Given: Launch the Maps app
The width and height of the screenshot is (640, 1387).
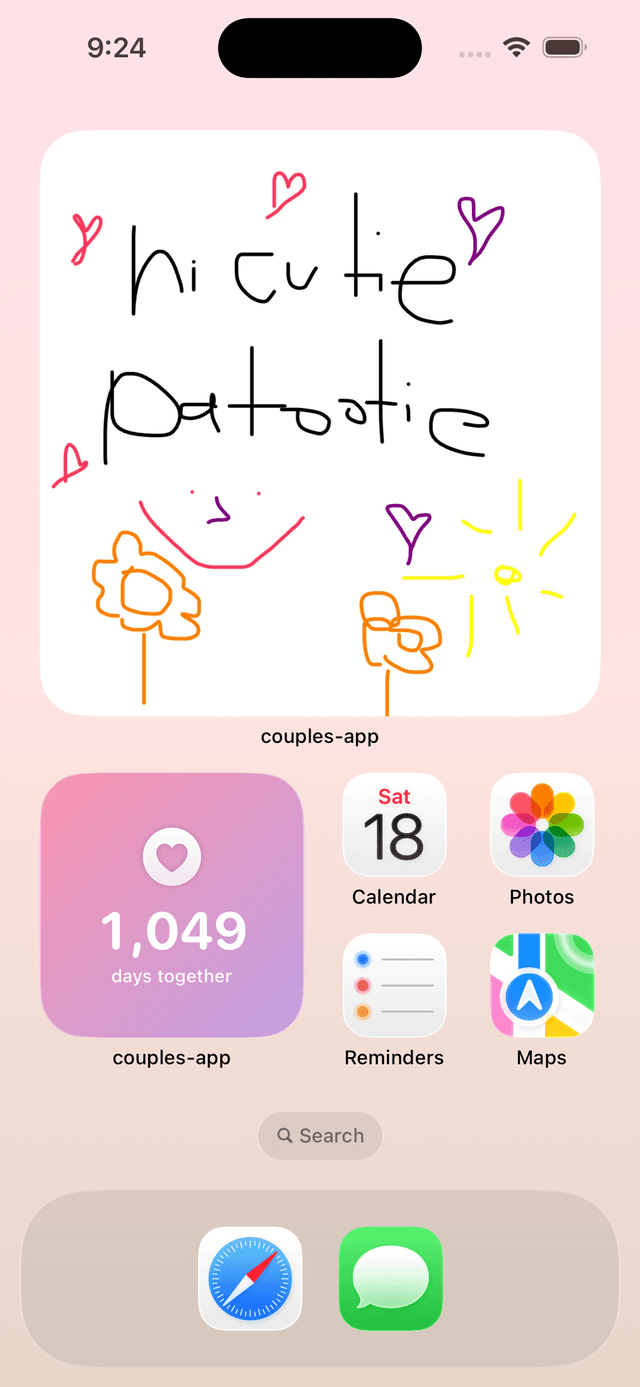Looking at the screenshot, I should pos(542,986).
